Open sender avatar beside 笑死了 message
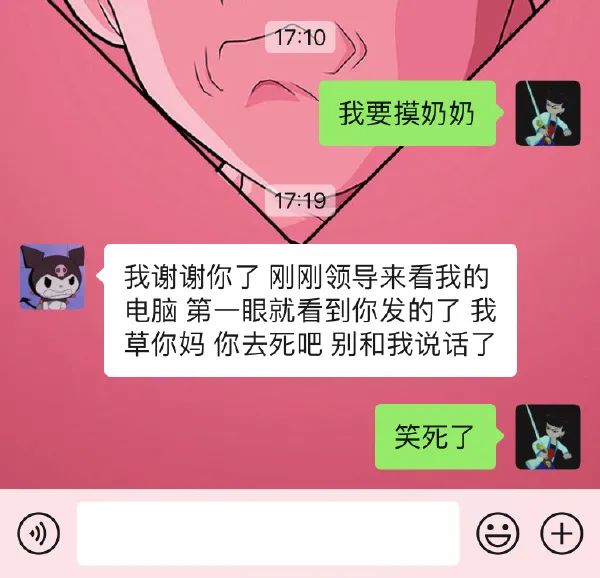The width and height of the screenshot is (600, 578). coord(548,438)
